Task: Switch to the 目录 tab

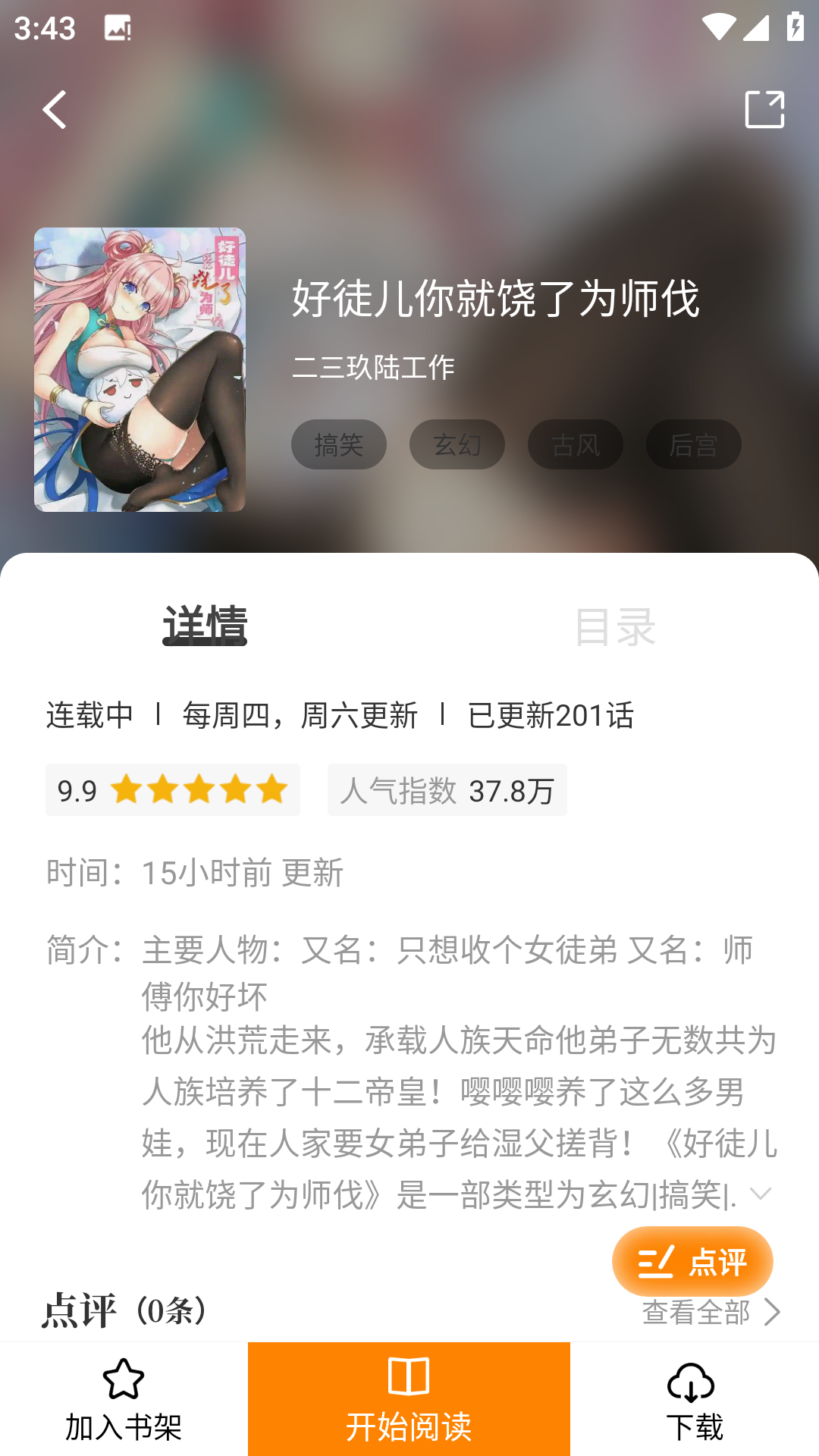Action: (x=614, y=626)
